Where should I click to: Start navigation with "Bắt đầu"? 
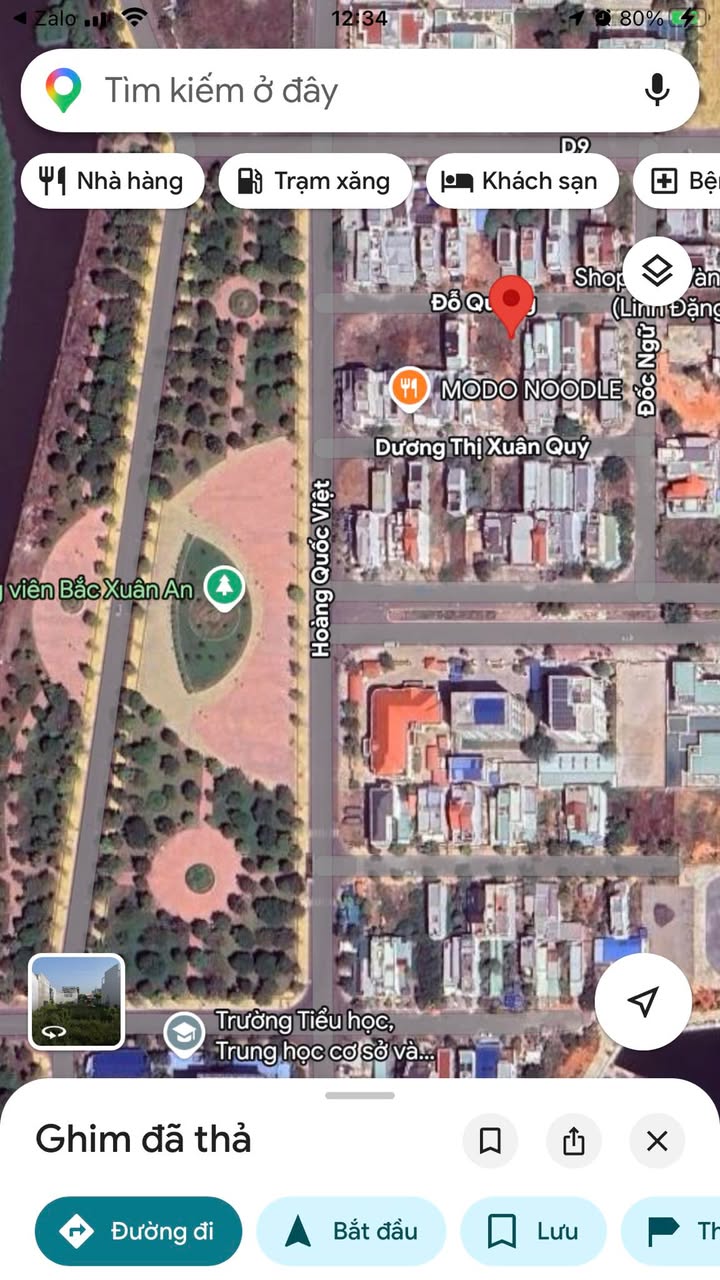click(x=351, y=1231)
